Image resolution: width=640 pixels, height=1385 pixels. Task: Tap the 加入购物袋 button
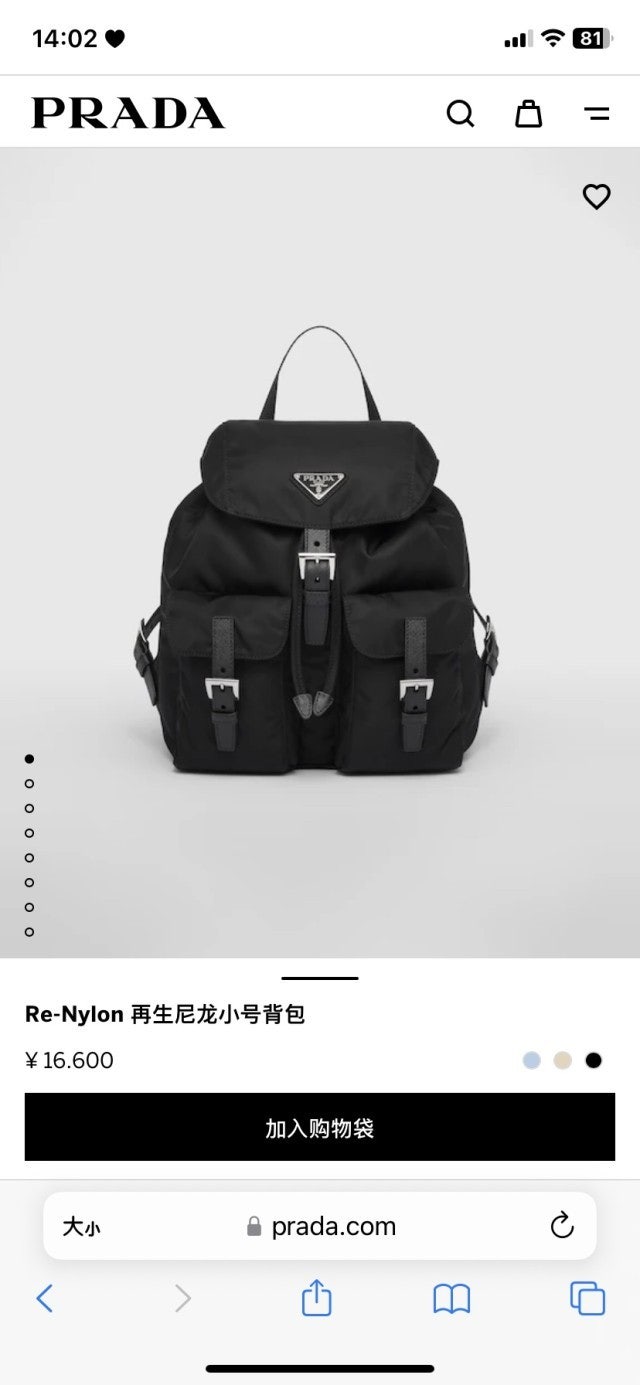pyautogui.click(x=320, y=1127)
